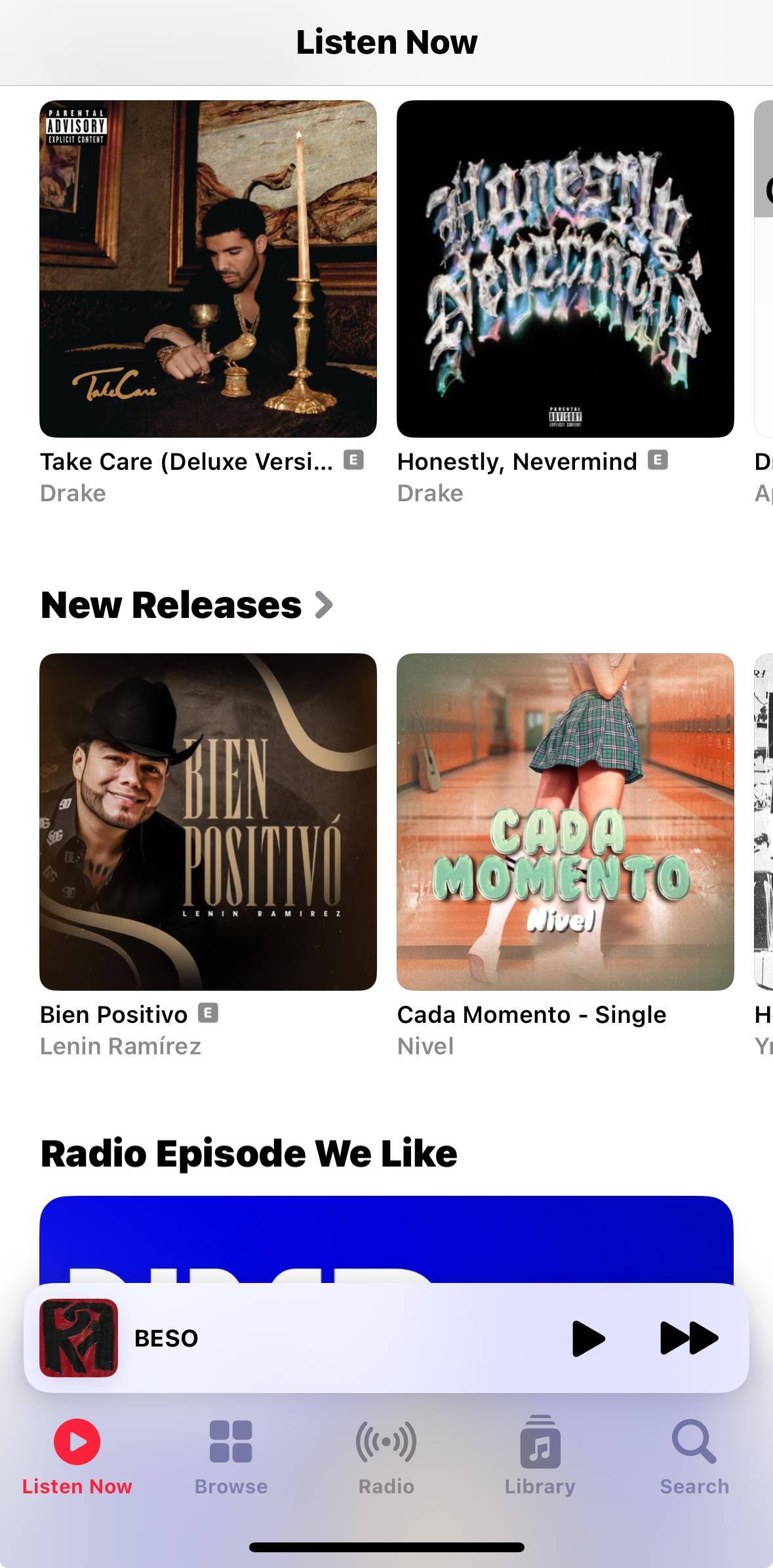Open Honestly, Nevermind album by Drake
This screenshot has width=773, height=1568.
[565, 269]
